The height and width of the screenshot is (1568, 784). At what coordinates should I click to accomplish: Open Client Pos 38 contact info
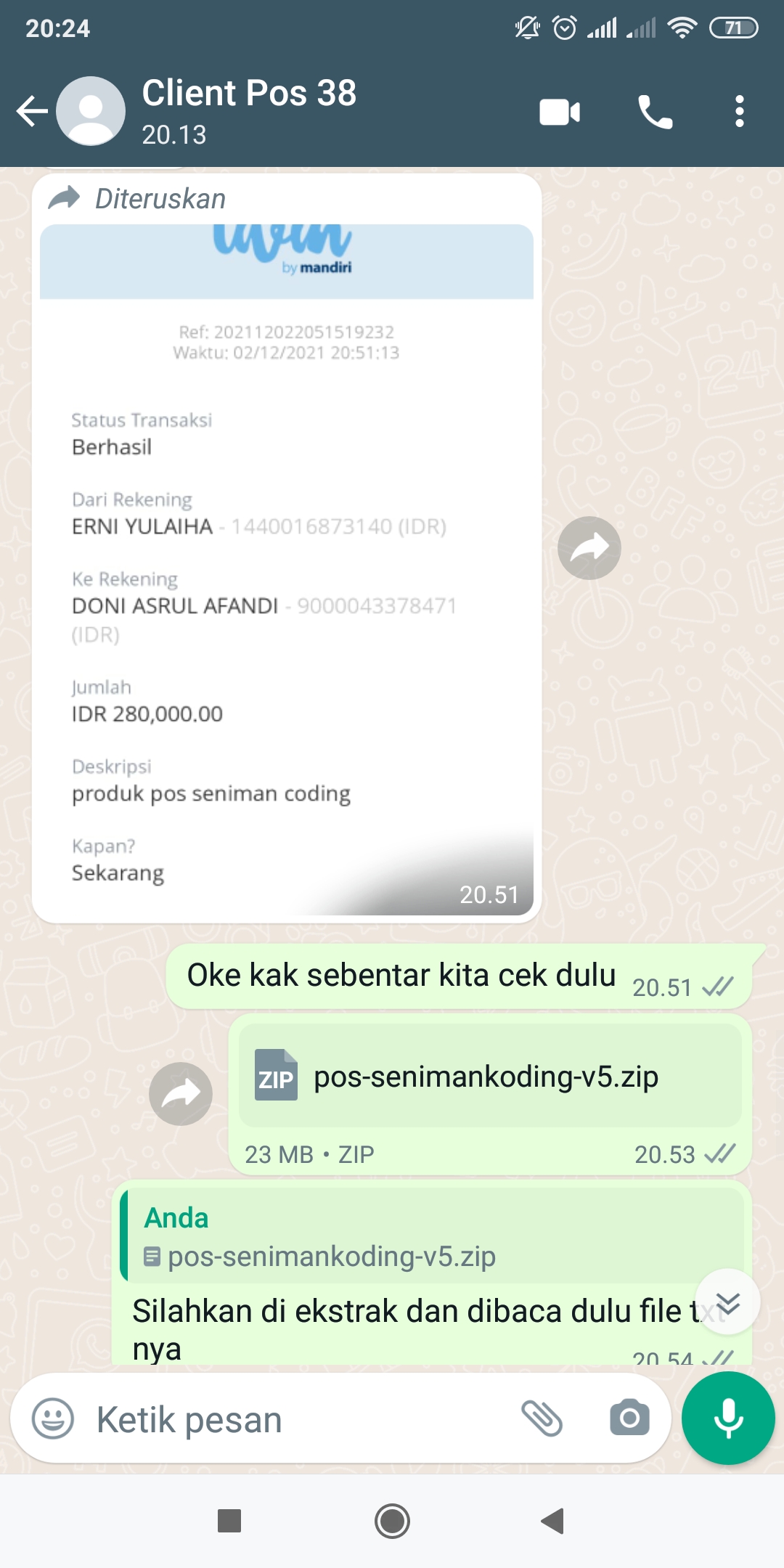click(249, 112)
